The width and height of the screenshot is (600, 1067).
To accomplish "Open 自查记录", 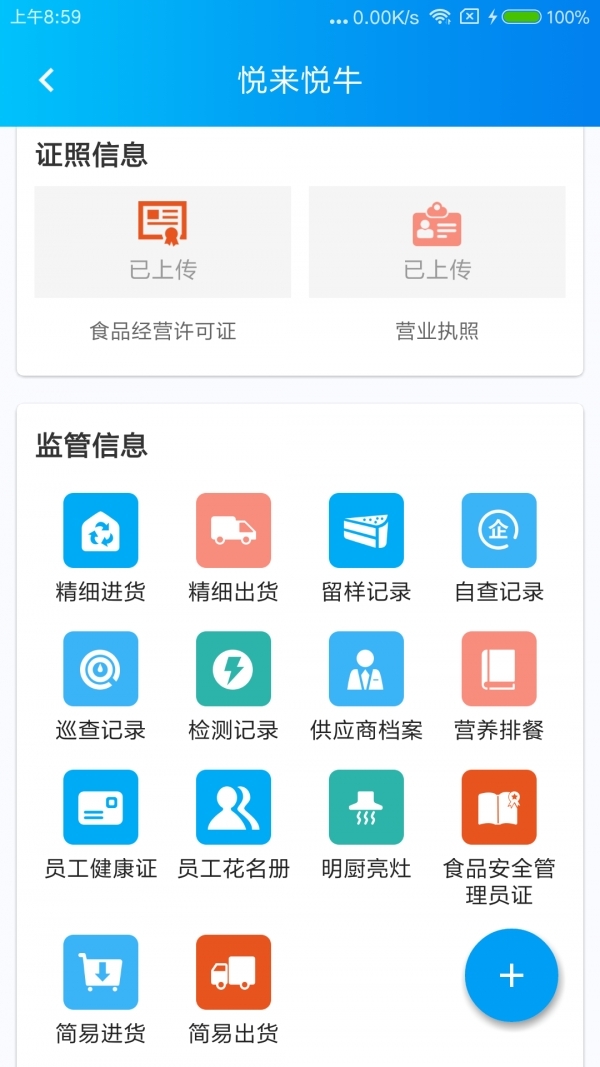I will point(499,531).
